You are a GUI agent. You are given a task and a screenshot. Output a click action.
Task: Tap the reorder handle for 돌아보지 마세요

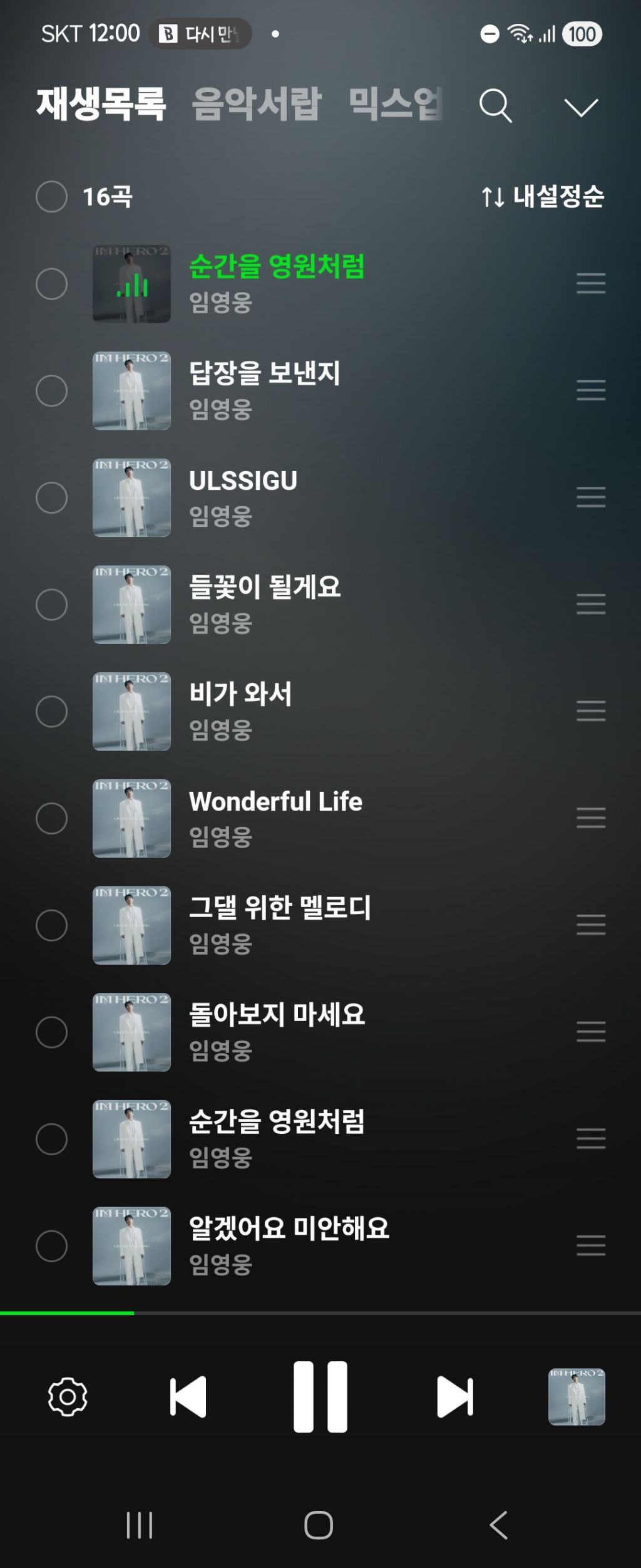(x=591, y=1032)
